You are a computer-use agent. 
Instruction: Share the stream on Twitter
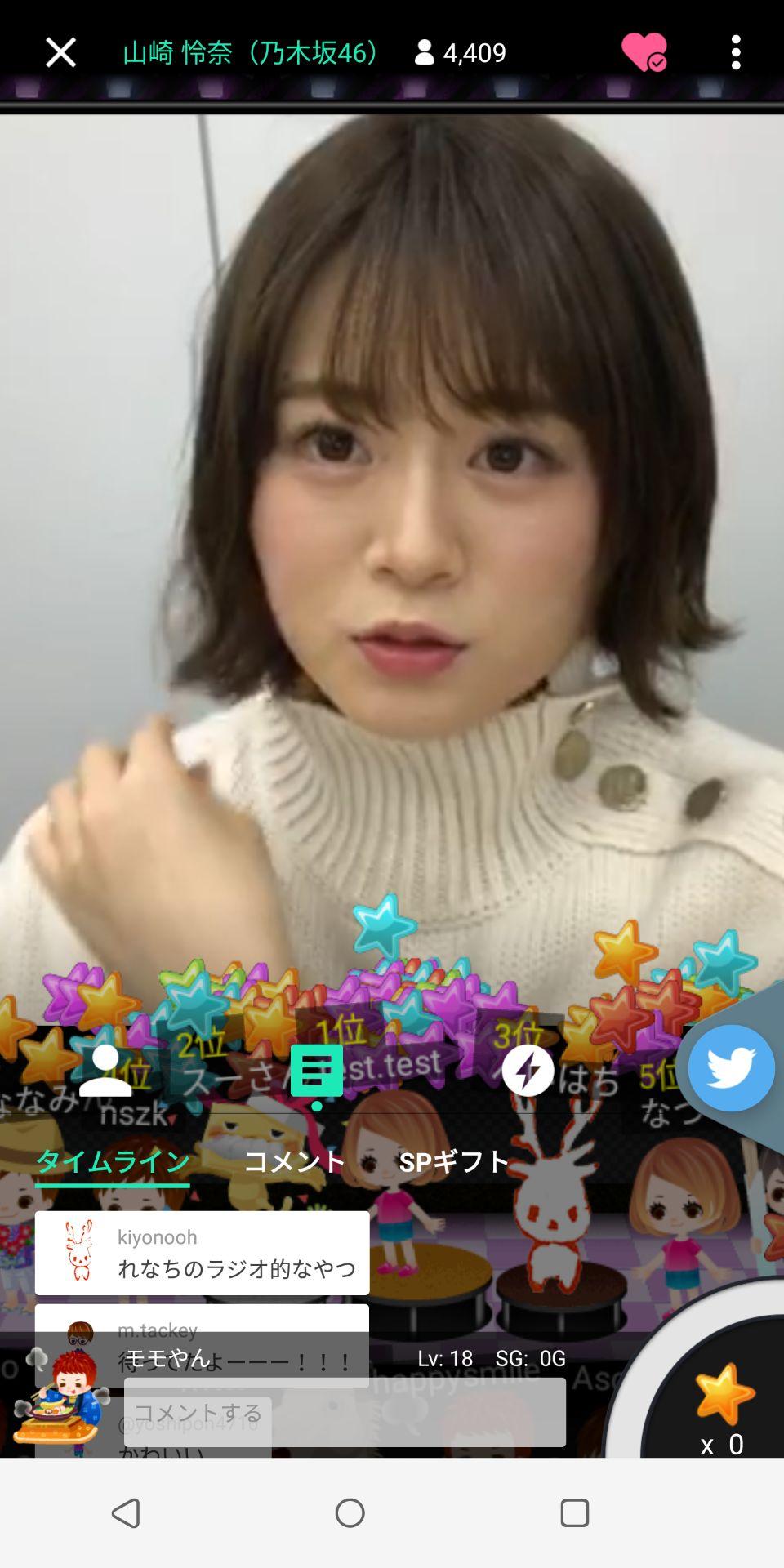click(731, 1068)
